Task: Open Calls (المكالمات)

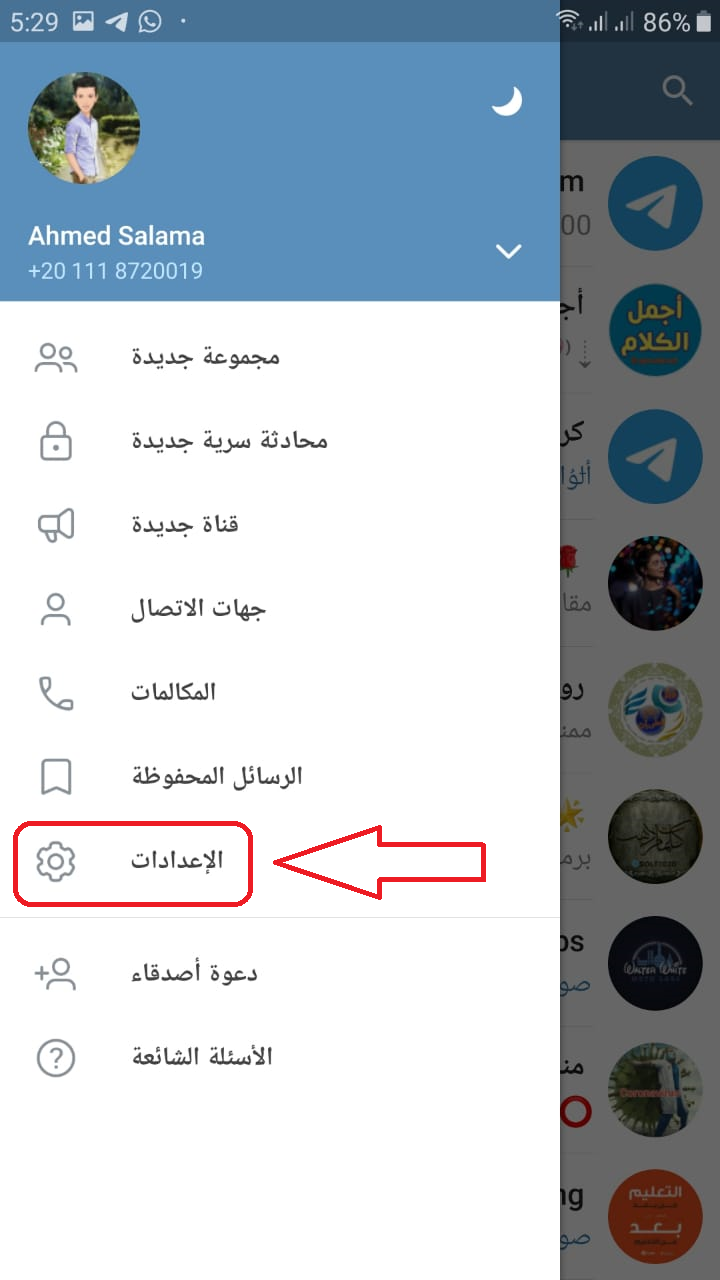Action: (280, 693)
